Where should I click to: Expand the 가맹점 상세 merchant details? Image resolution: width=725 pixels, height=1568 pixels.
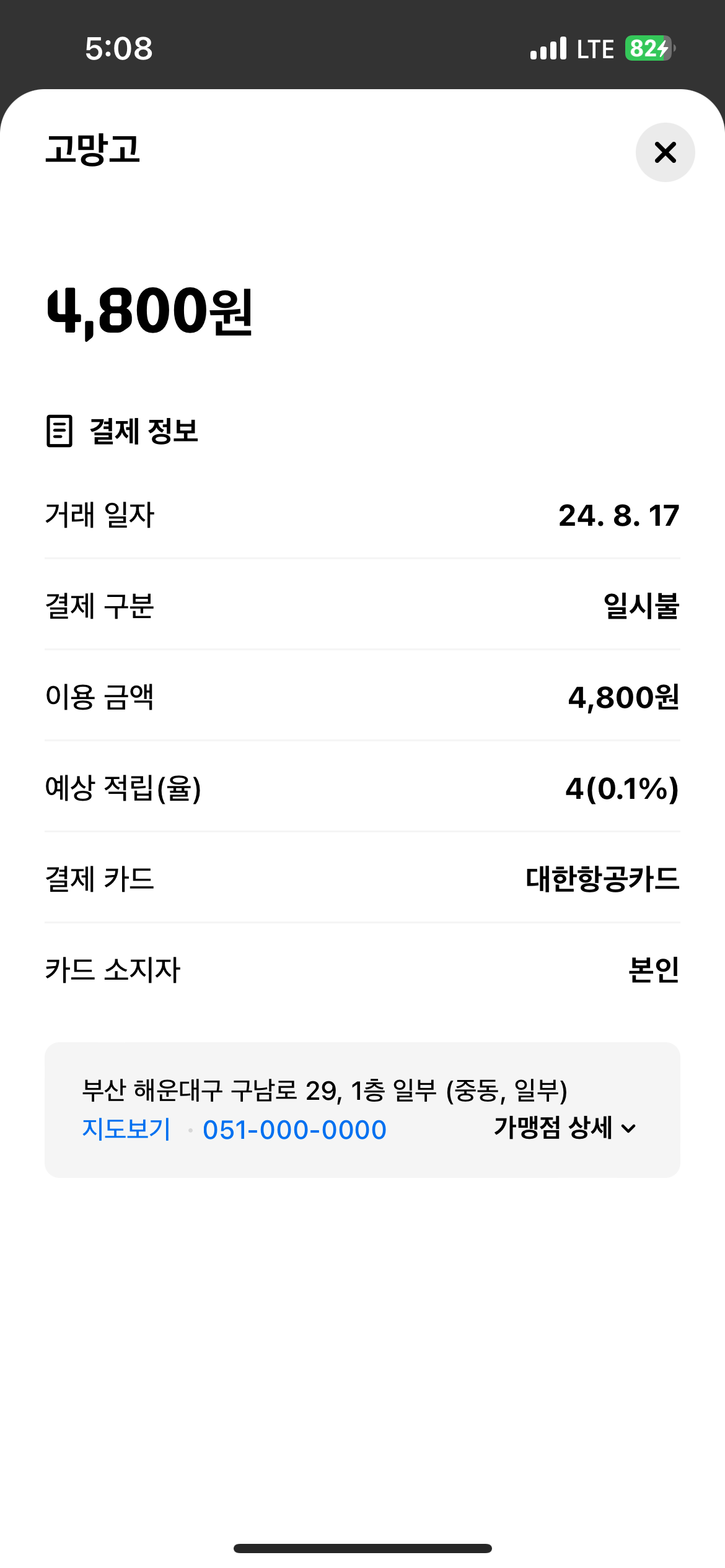(565, 1128)
